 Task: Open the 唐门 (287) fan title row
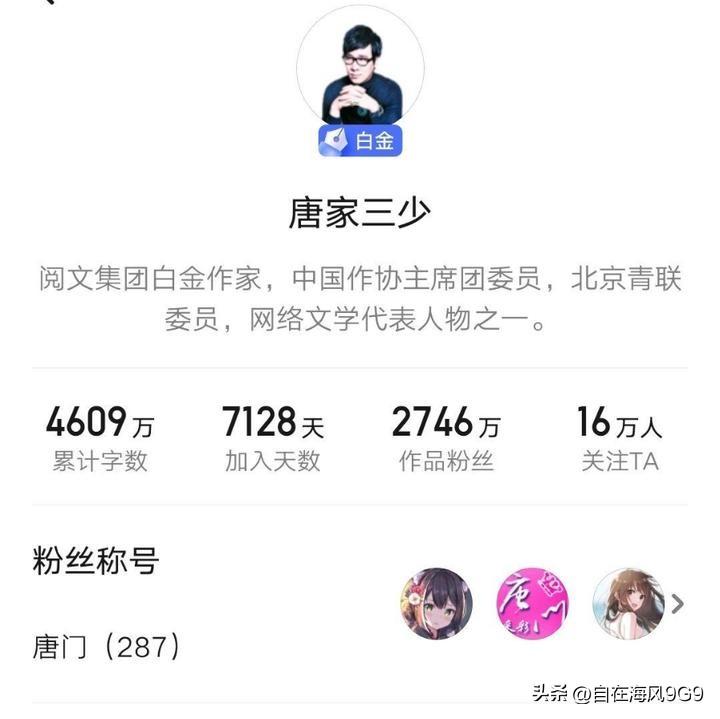tap(108, 647)
